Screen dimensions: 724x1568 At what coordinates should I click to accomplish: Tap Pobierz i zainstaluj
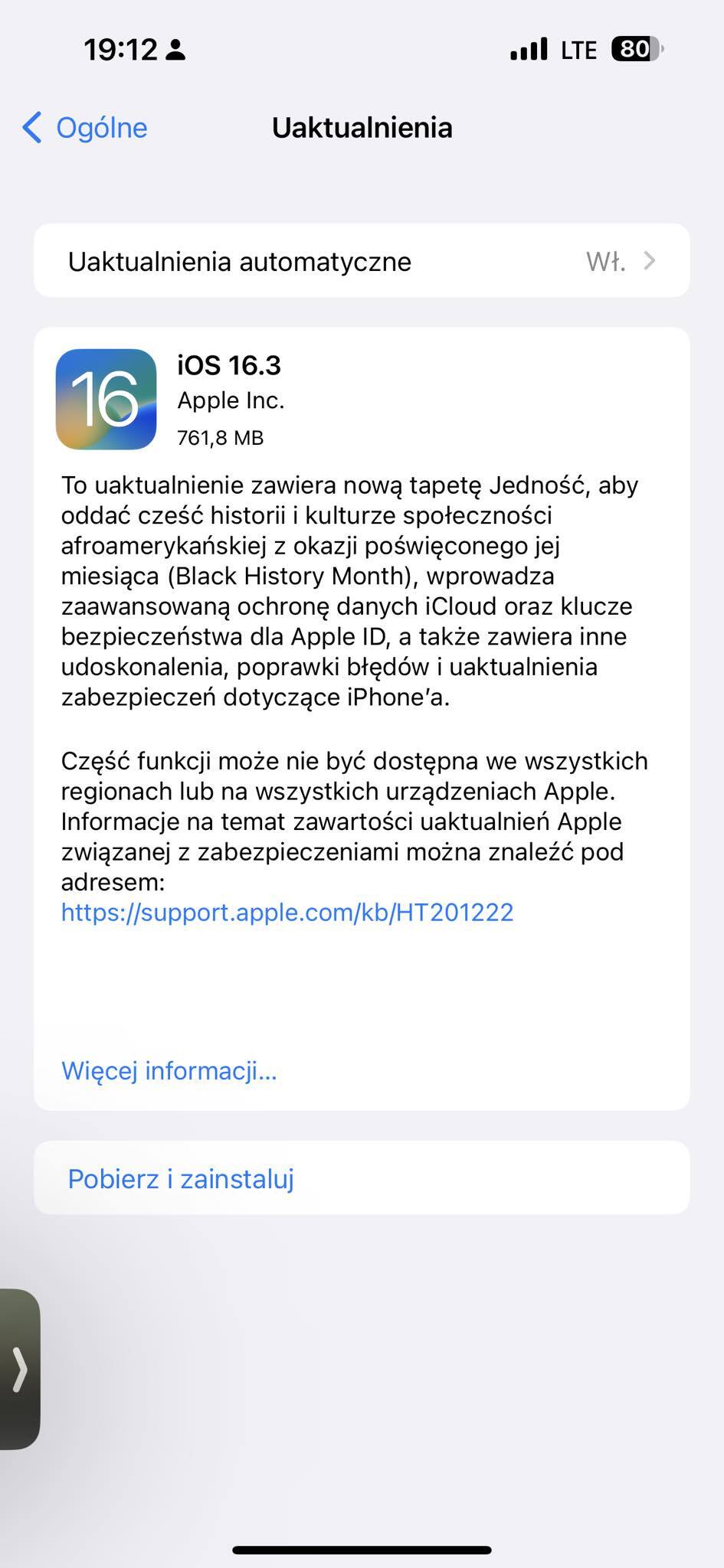(x=181, y=1179)
